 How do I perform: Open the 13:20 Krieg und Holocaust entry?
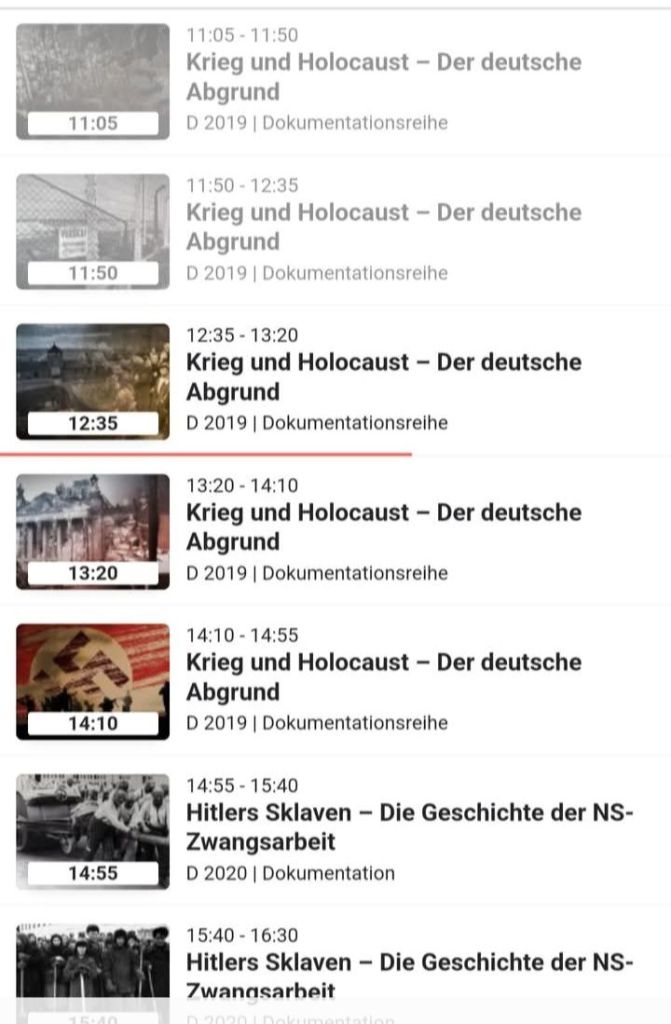coord(383,527)
